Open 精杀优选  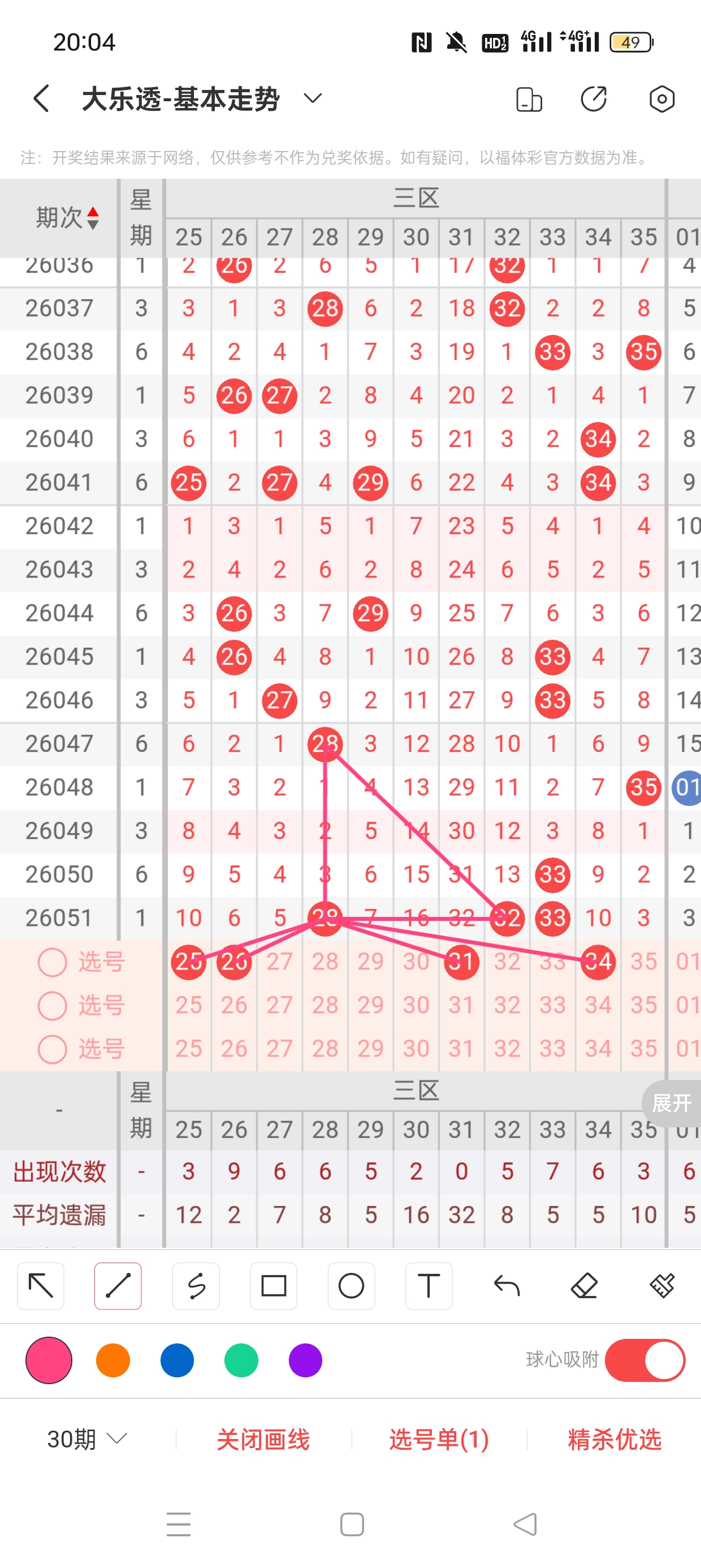point(615,1440)
